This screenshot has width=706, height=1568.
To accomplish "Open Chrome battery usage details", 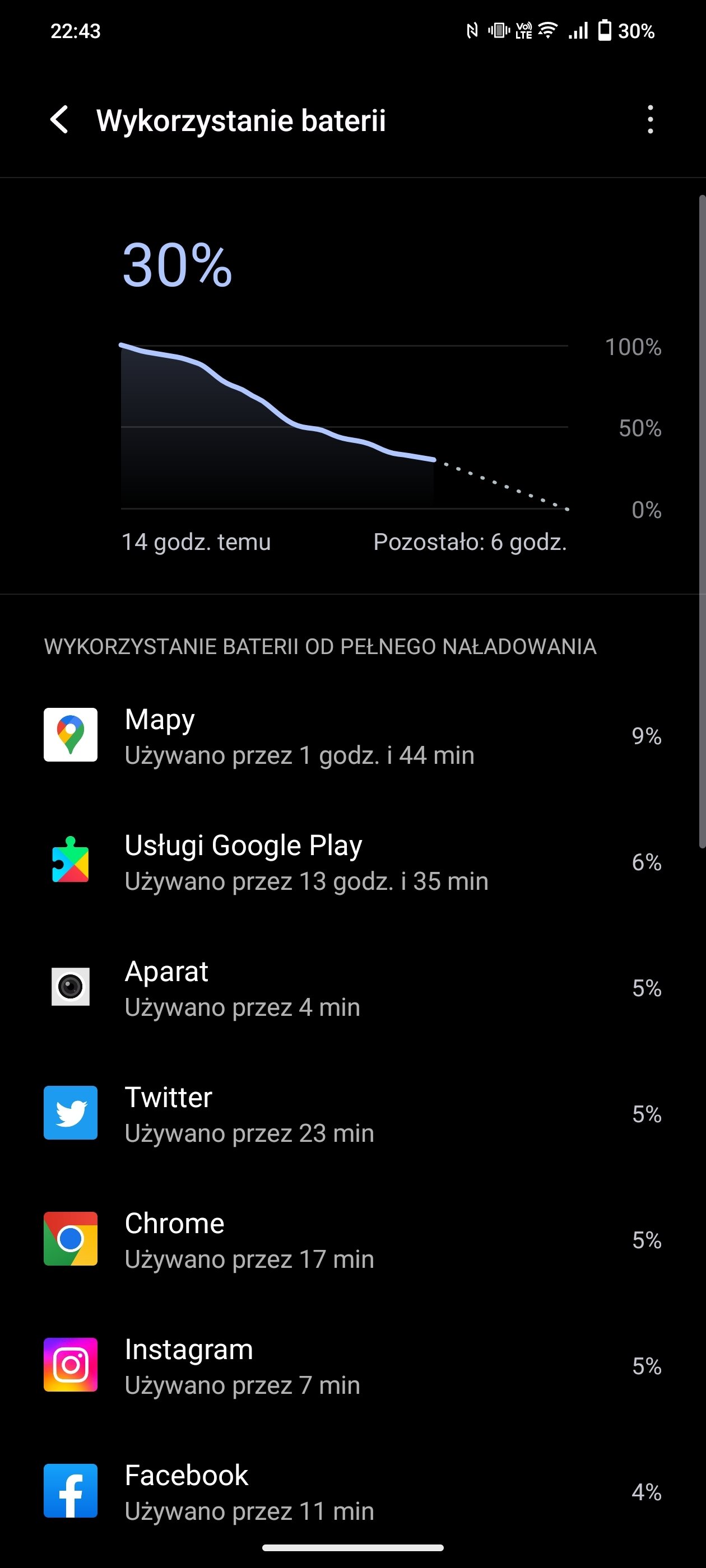I will [352, 1239].
